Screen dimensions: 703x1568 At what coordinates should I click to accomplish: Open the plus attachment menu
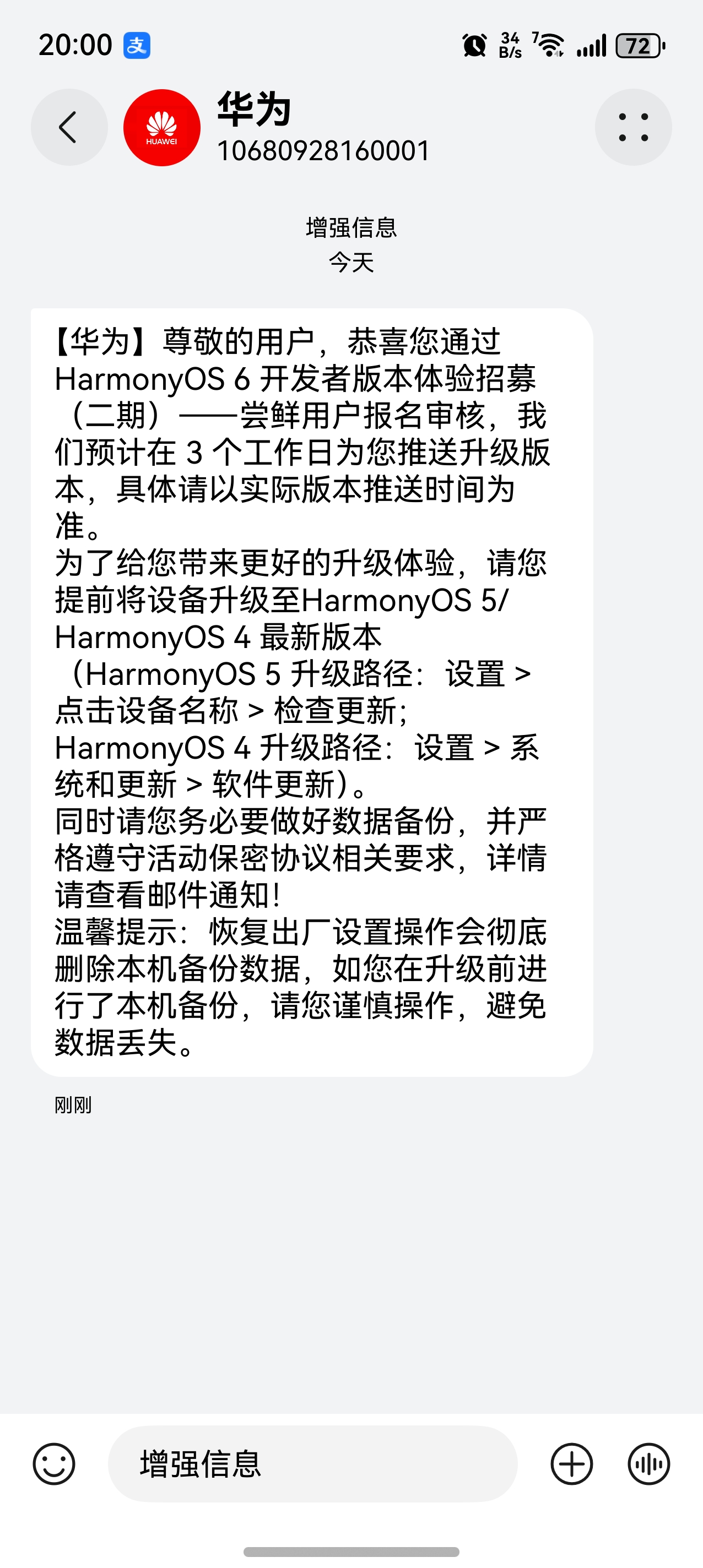(x=571, y=1464)
